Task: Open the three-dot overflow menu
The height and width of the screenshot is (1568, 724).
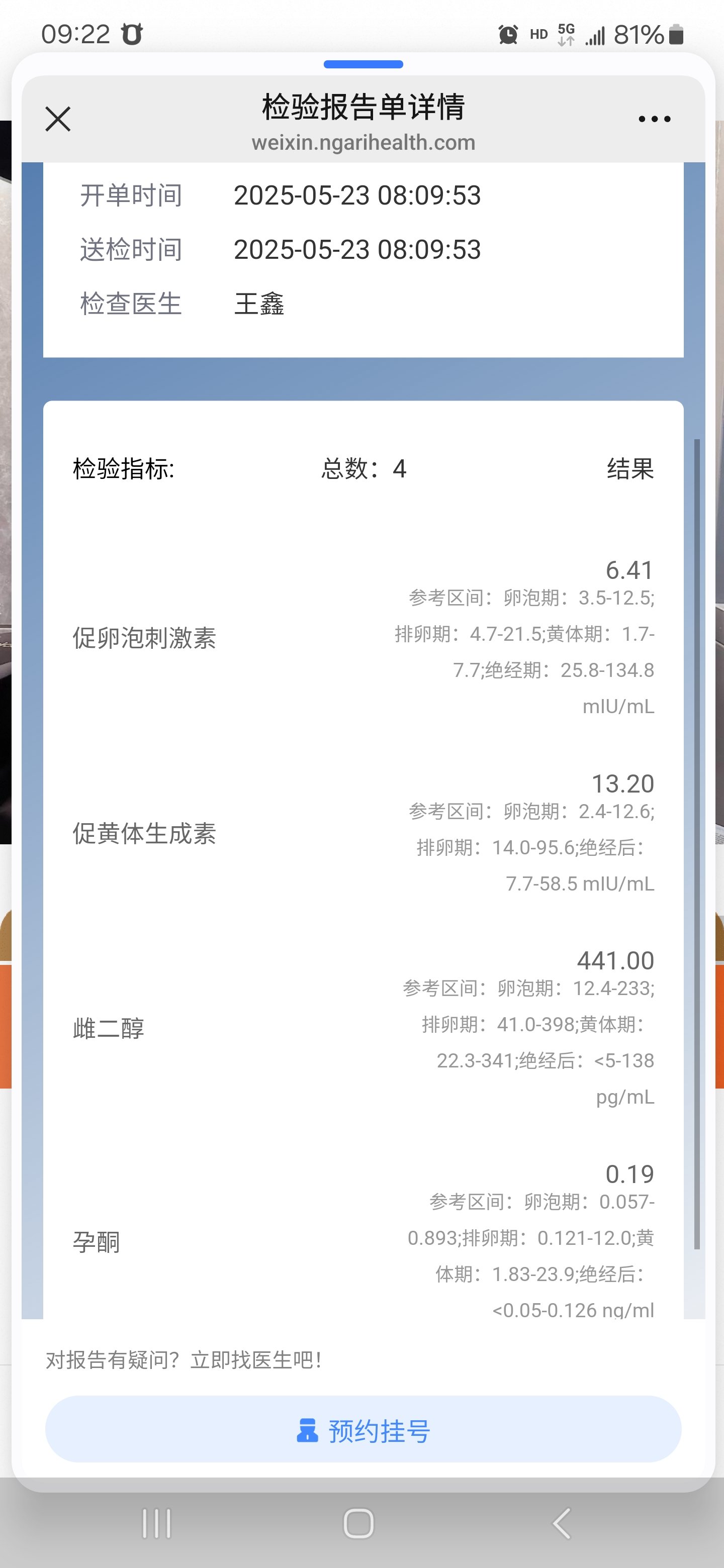Action: (654, 119)
